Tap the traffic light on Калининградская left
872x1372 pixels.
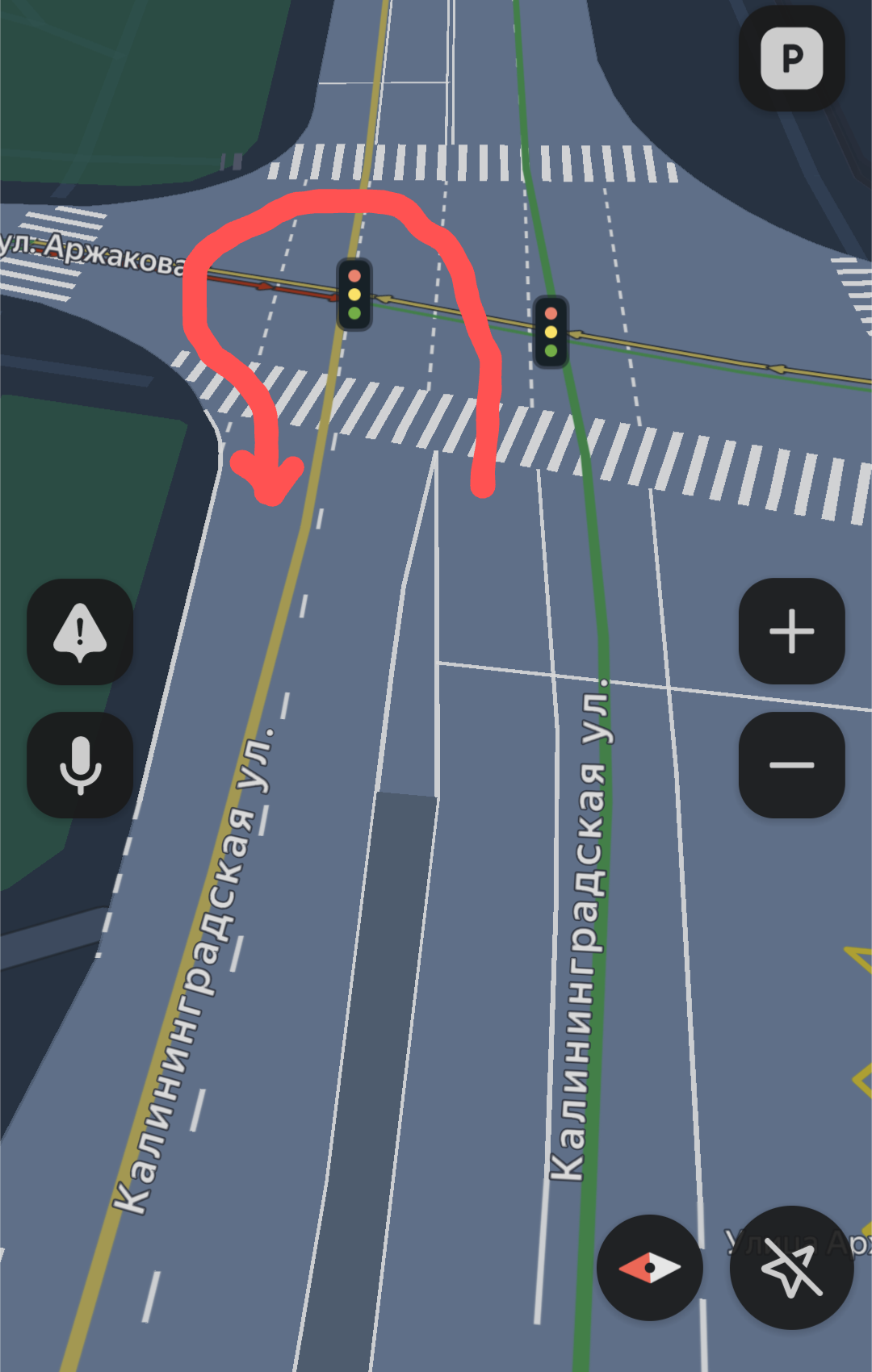354,295
